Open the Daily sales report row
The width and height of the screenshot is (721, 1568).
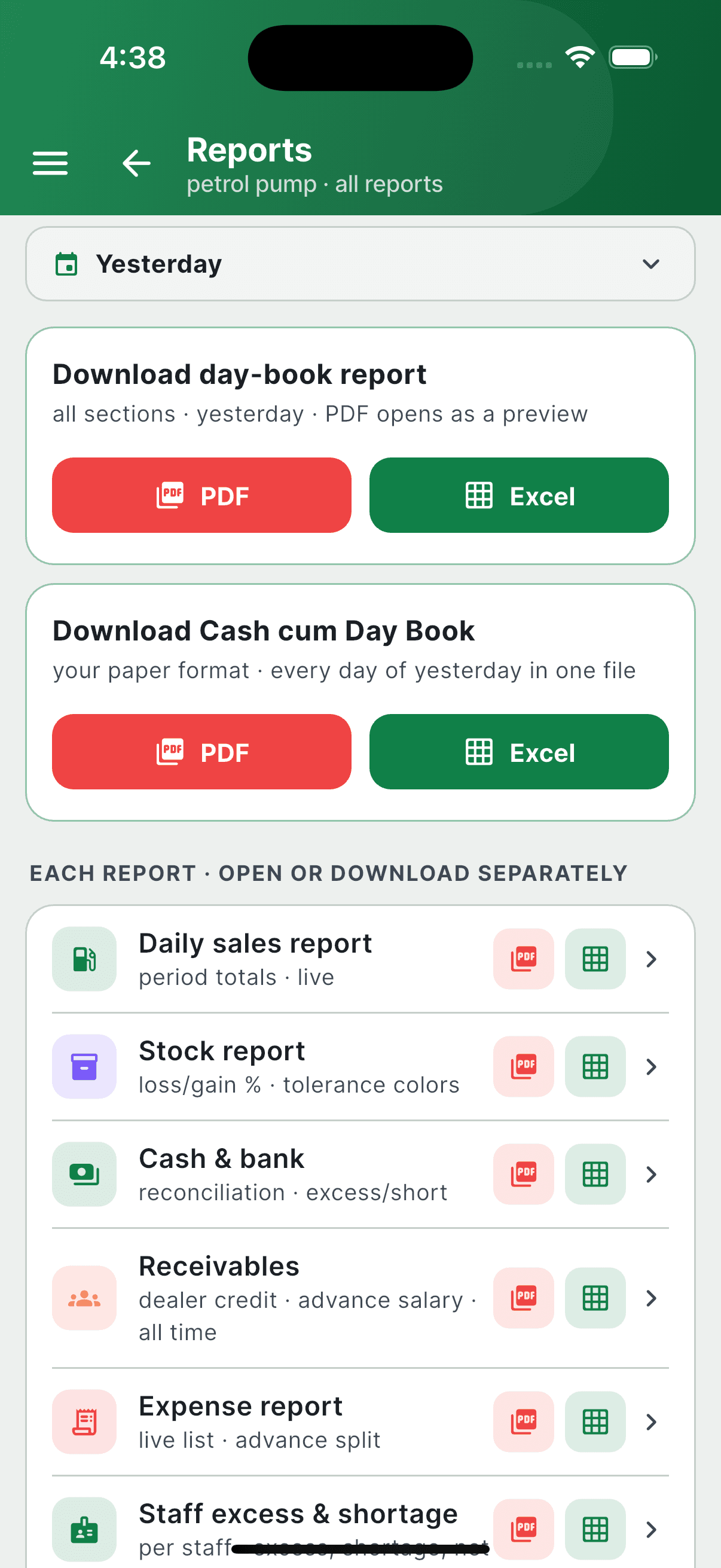360,959
